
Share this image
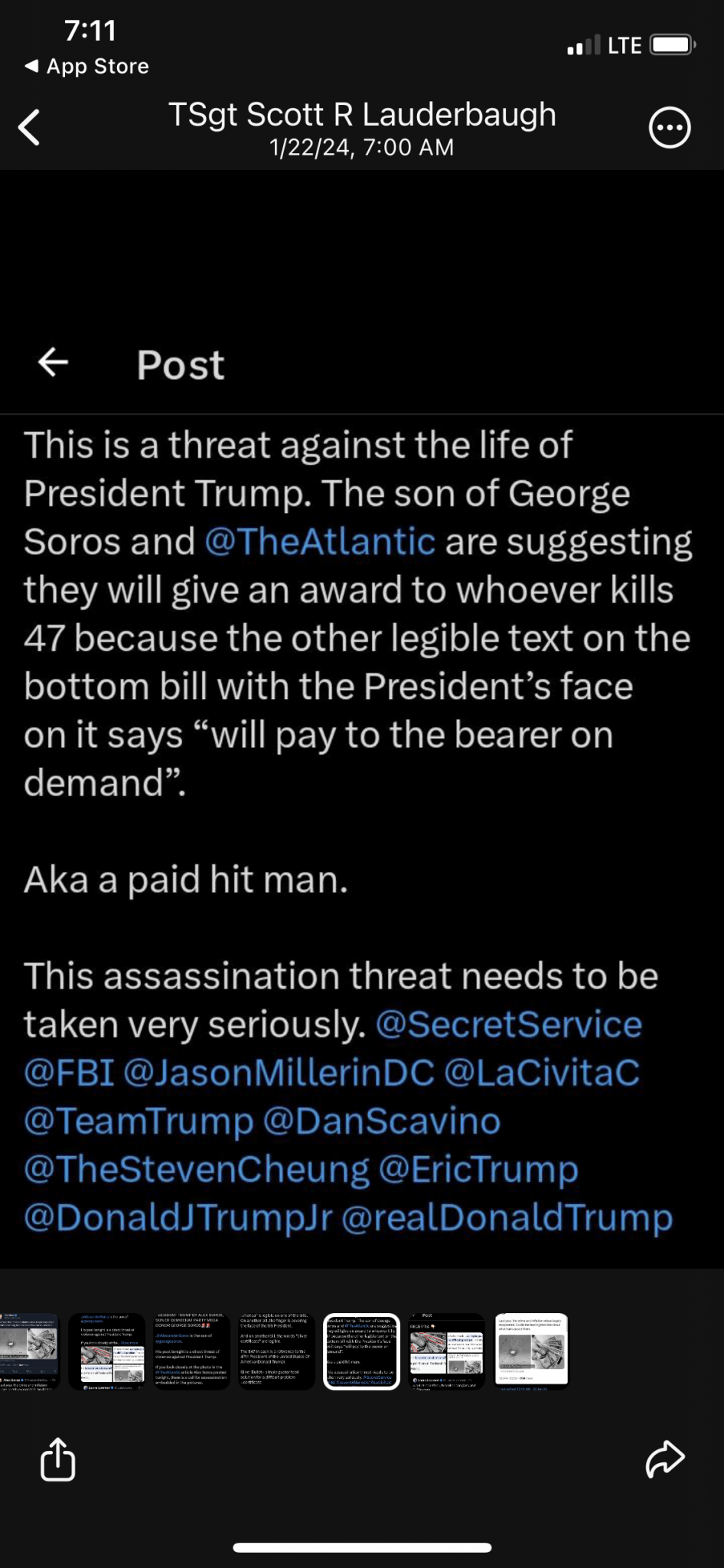(x=57, y=1459)
